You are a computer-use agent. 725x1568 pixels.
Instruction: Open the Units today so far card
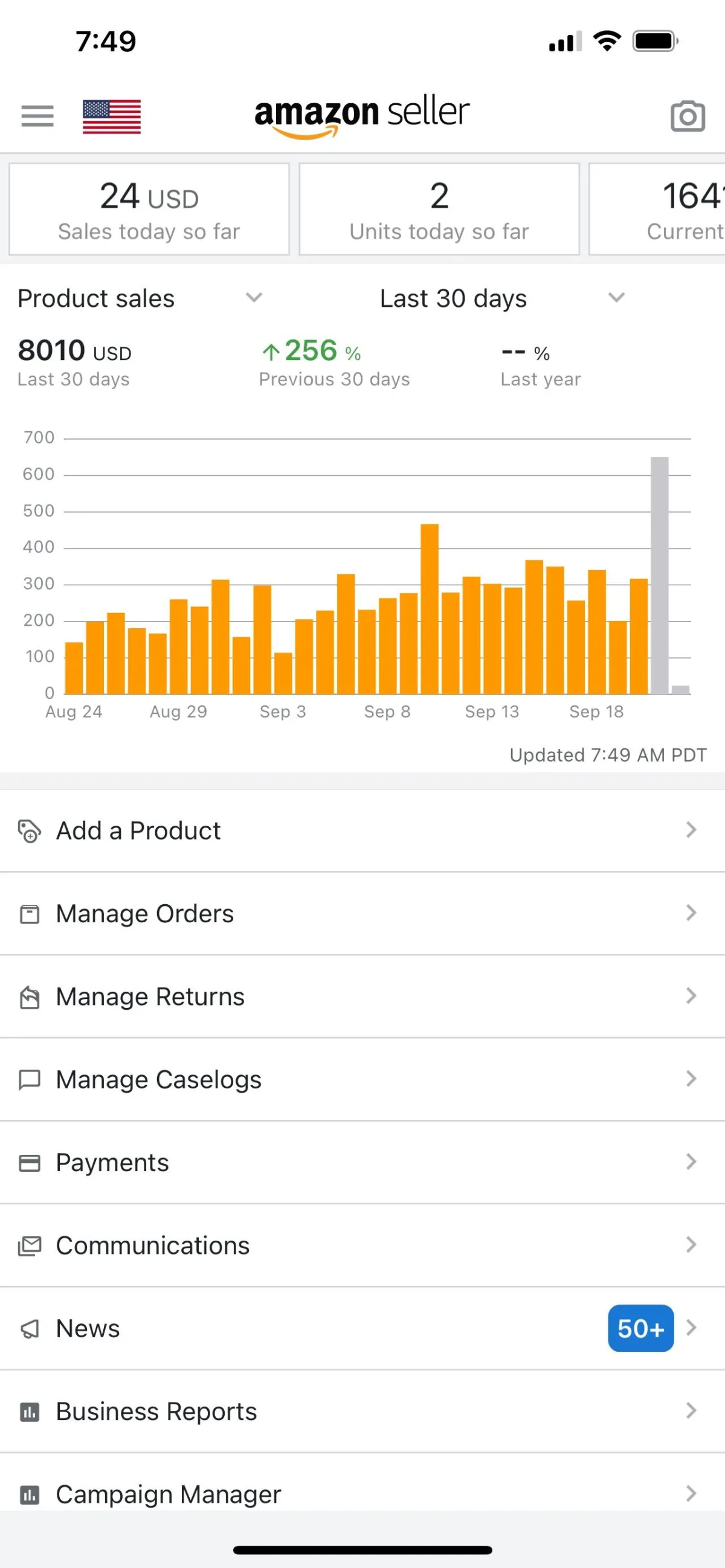pyautogui.click(x=439, y=209)
